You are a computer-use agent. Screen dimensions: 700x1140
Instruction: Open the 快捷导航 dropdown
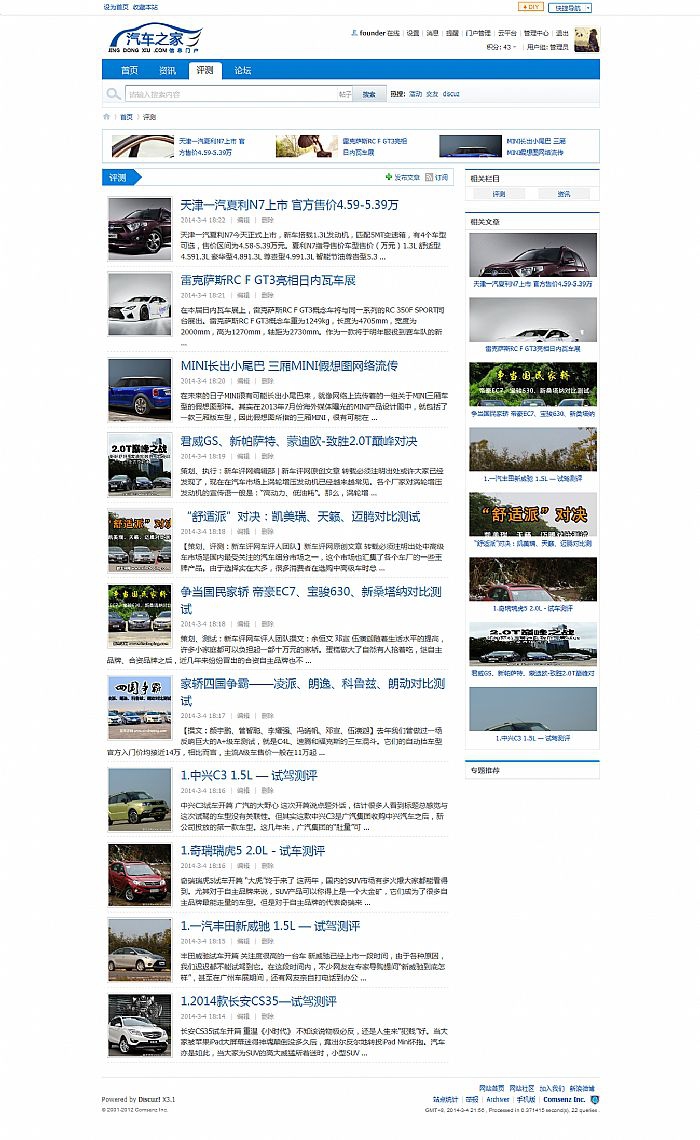(569, 7)
